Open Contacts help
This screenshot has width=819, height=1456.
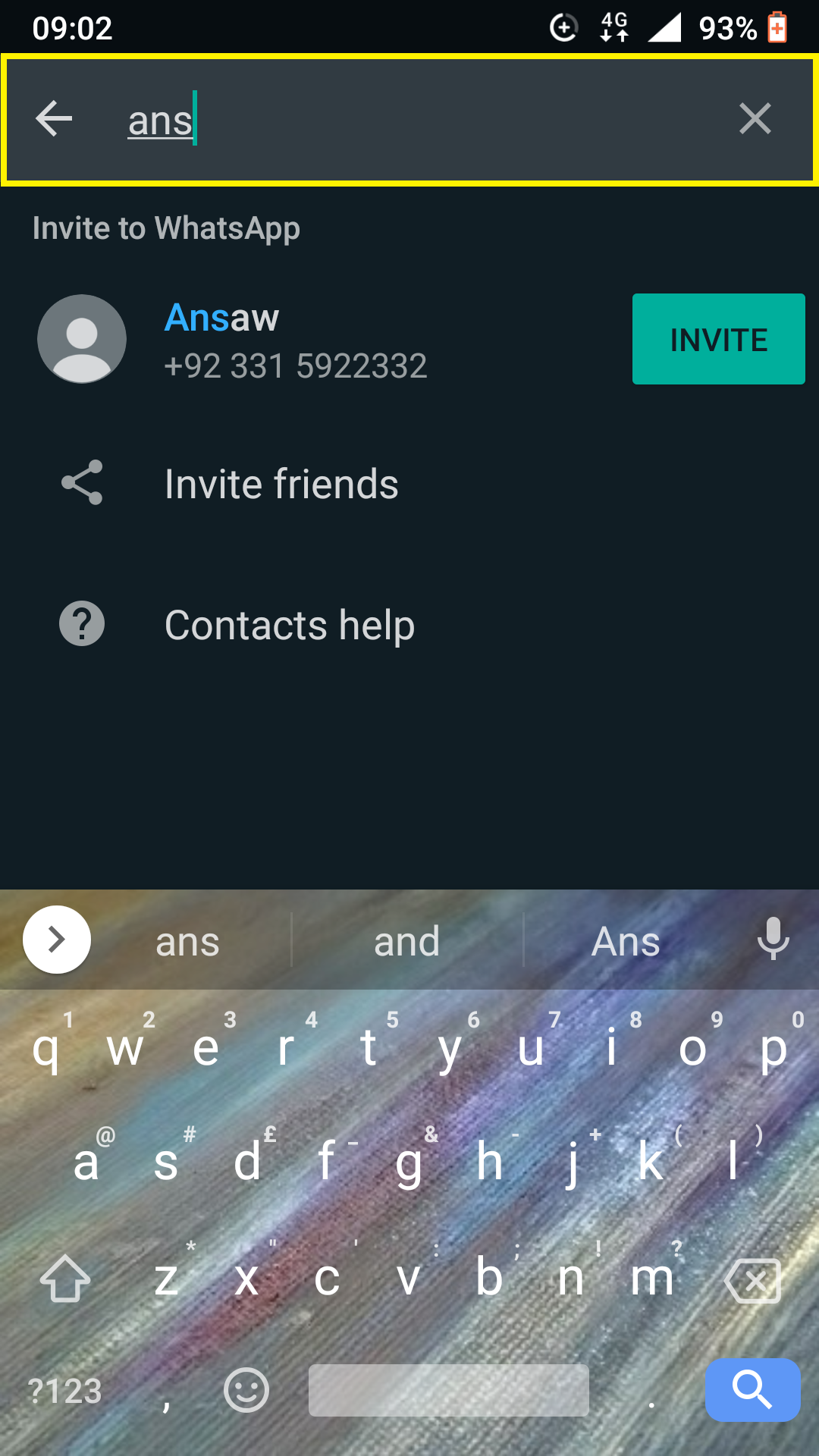(409, 624)
